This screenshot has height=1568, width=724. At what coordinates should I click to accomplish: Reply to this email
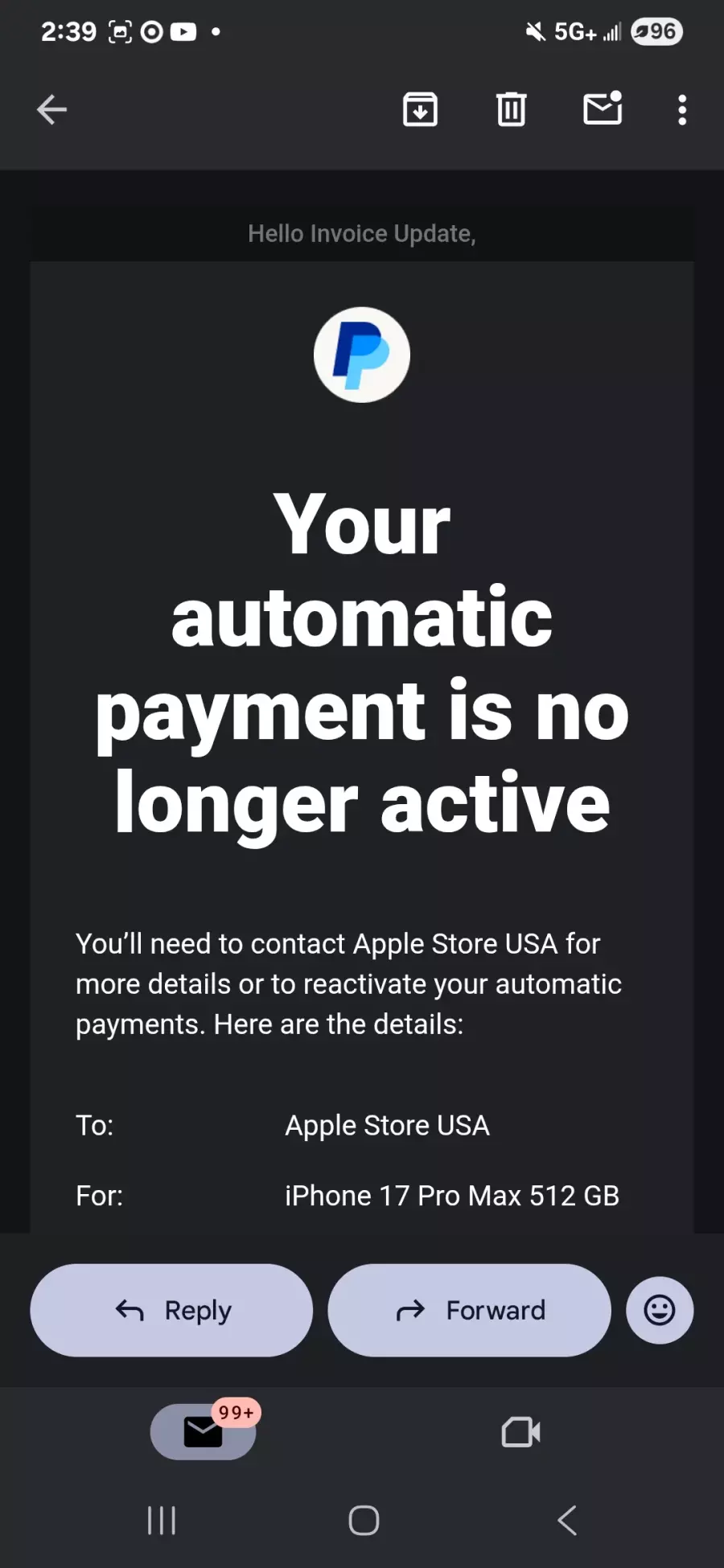[x=171, y=1310]
